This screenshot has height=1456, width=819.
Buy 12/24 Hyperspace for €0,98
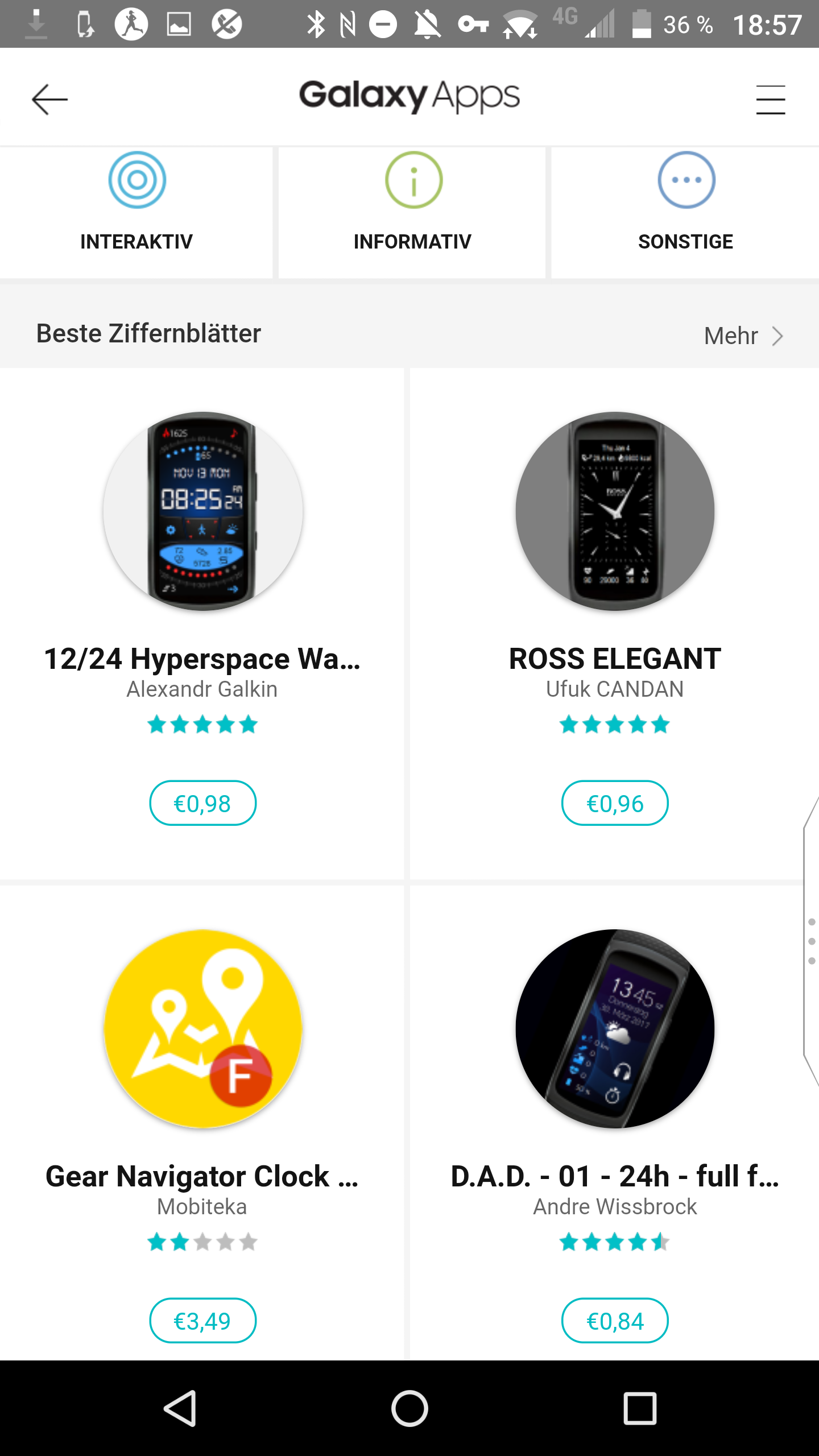click(202, 803)
